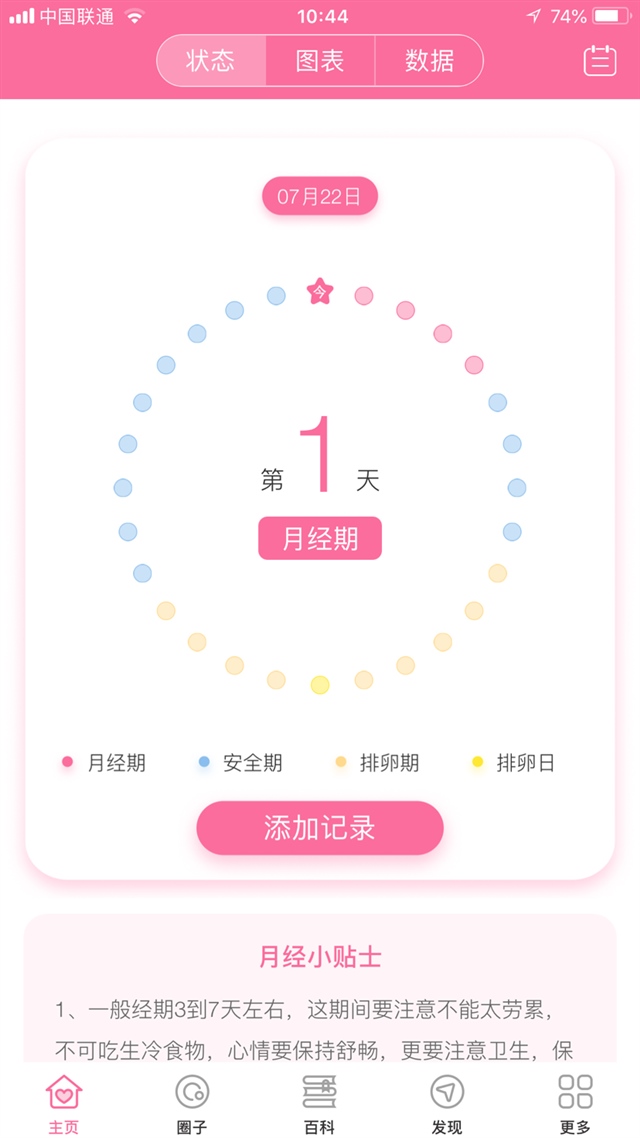The height and width of the screenshot is (1138, 640).
Task: Select today's star marker on cycle ring
Action: (319, 292)
